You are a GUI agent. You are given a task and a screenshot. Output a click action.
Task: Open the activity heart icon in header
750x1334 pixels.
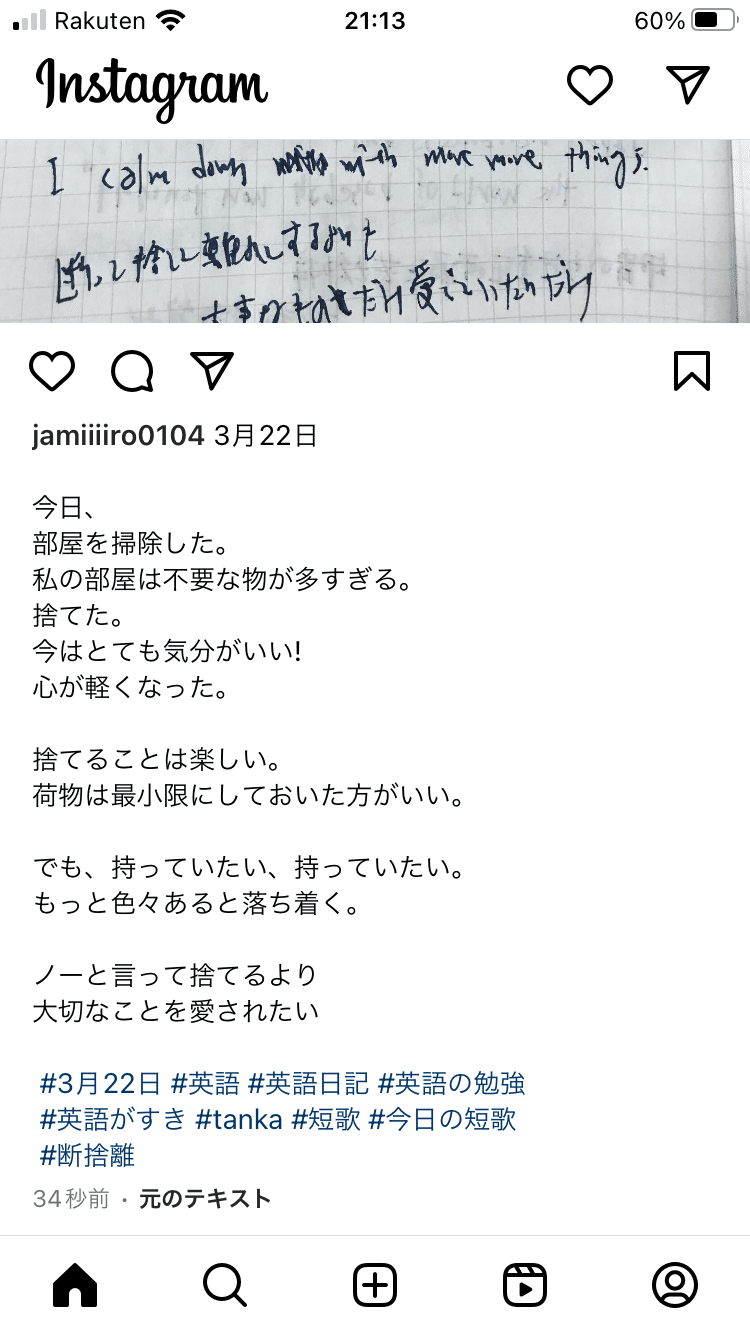coord(589,85)
